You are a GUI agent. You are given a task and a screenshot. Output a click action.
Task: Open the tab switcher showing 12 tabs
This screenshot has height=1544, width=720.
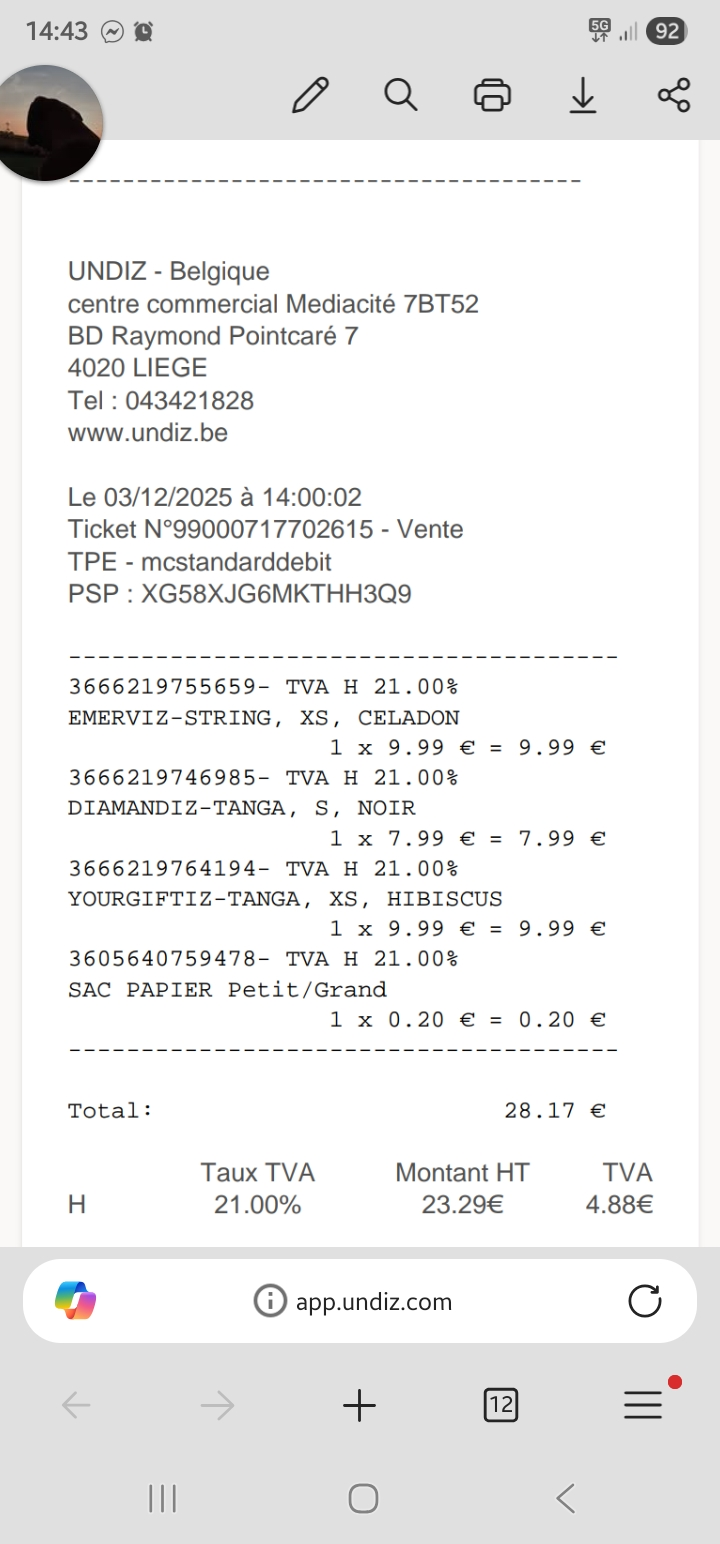tap(501, 1406)
